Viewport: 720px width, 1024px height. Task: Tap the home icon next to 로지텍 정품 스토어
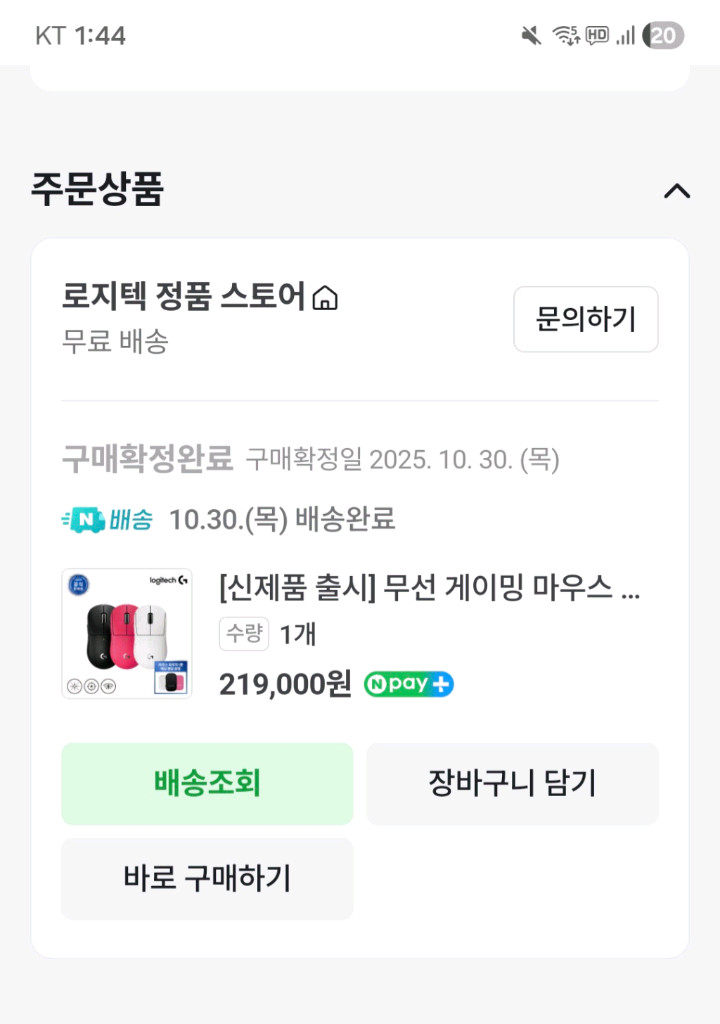[x=324, y=297]
